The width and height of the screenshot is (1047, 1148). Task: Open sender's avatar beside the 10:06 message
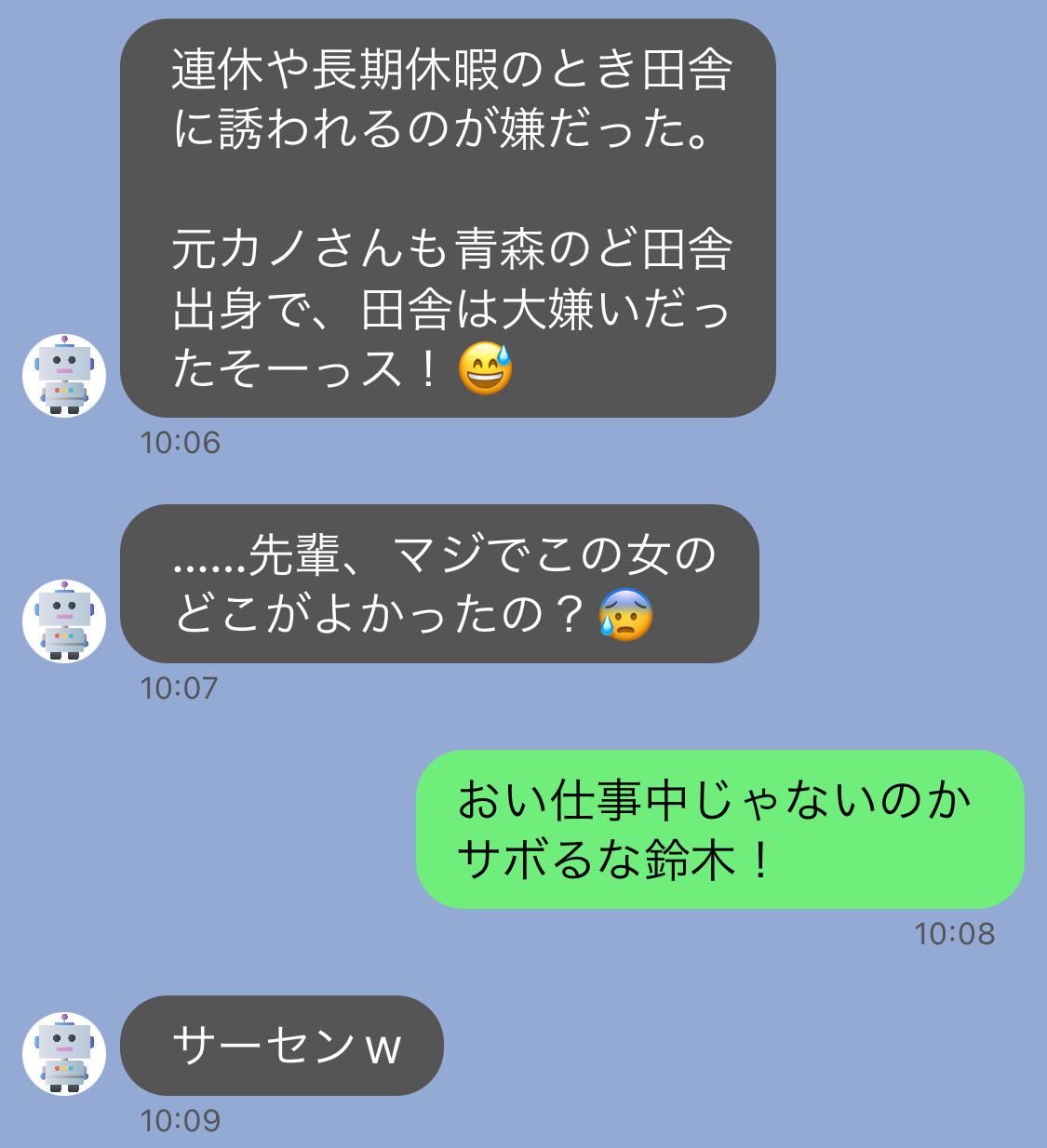pyautogui.click(x=64, y=375)
